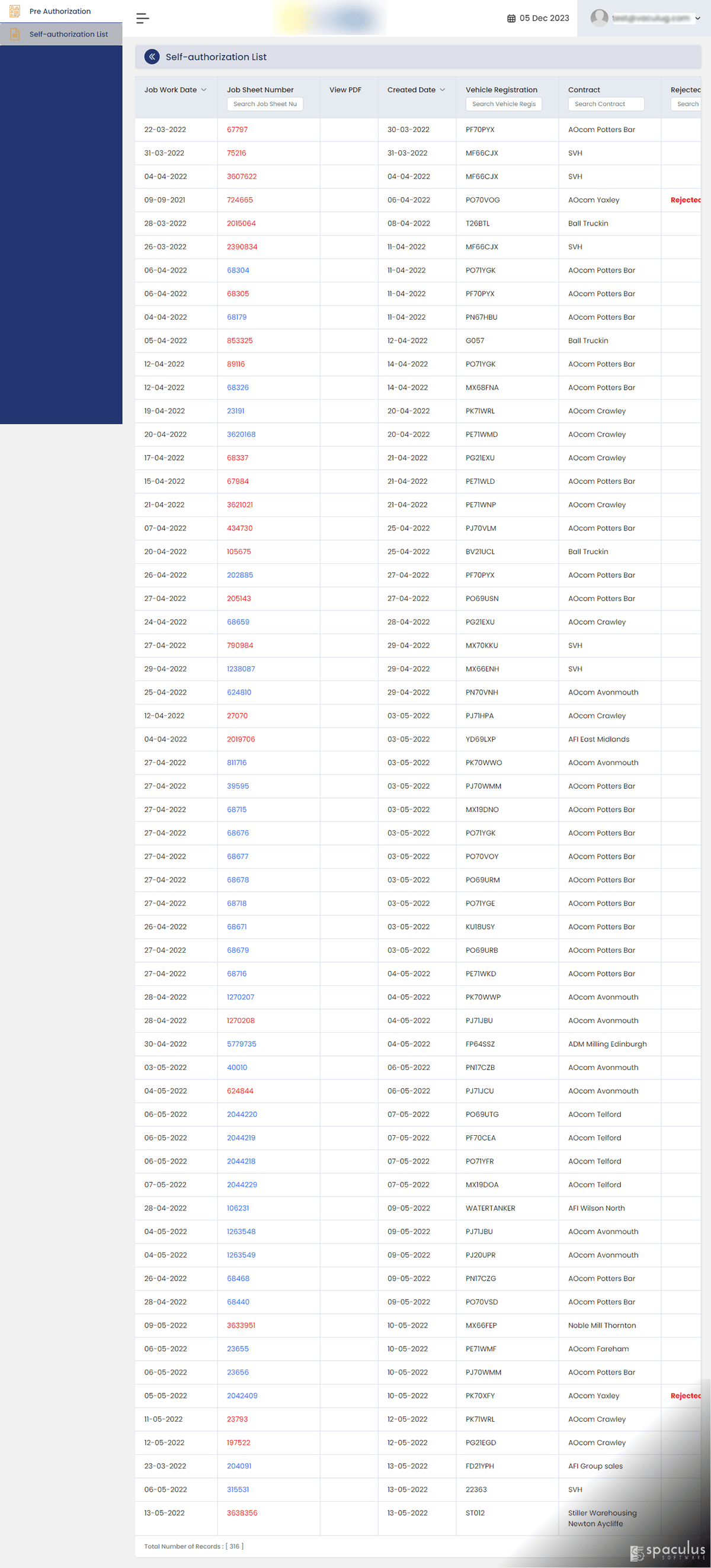Open job sheet number 724665

239,200
